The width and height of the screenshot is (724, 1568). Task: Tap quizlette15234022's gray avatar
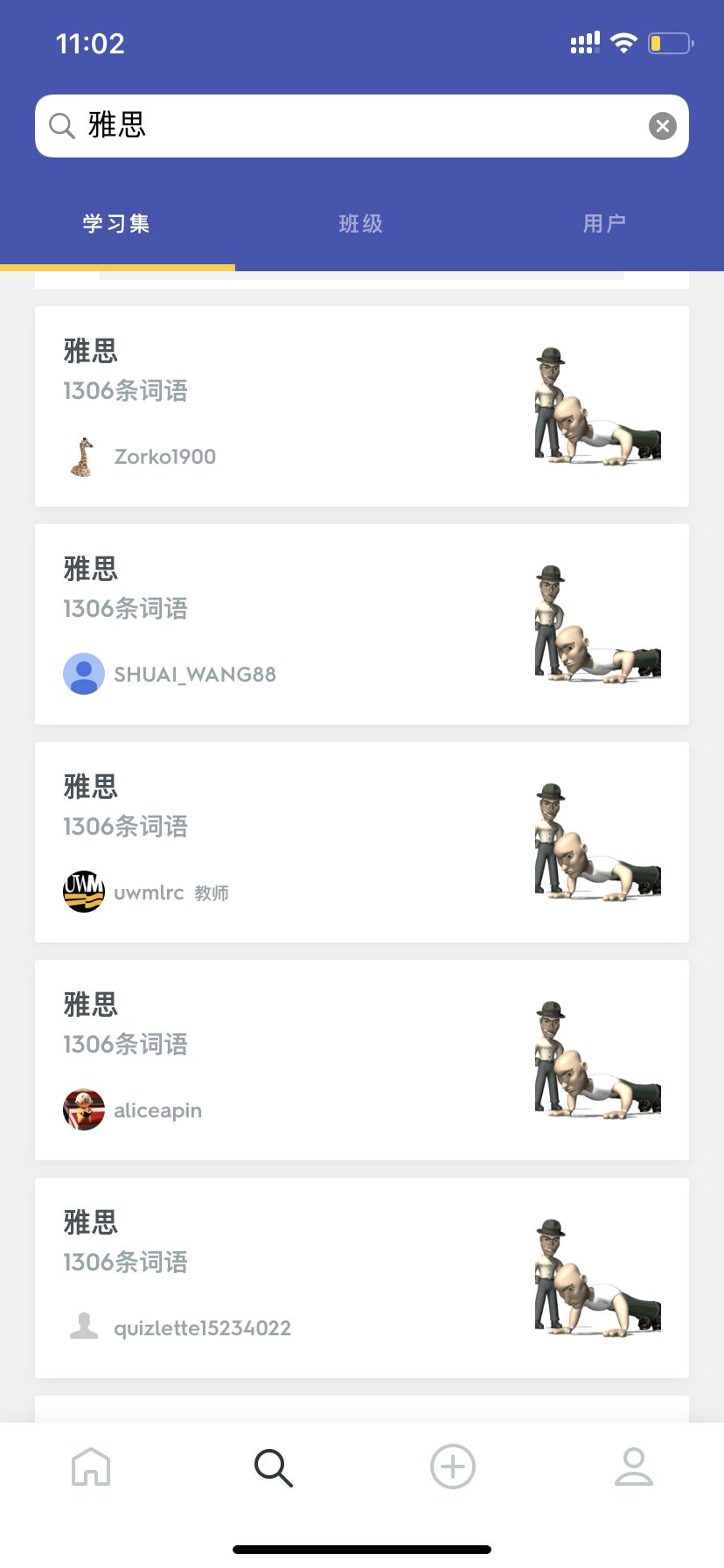tap(83, 1326)
